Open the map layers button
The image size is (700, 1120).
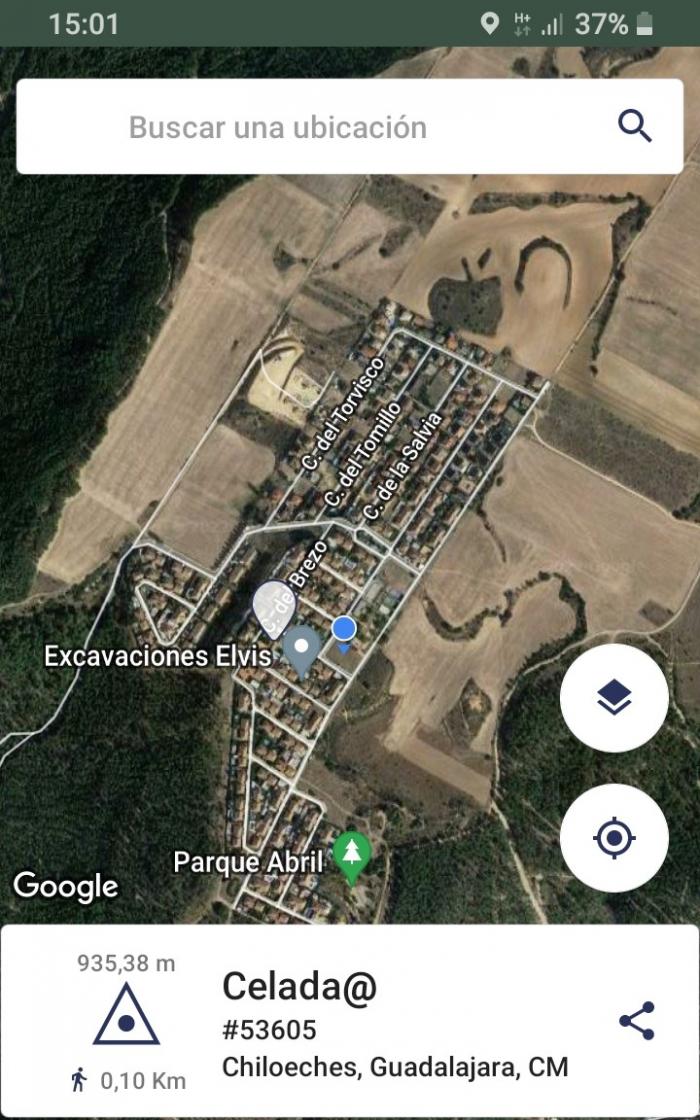coord(614,698)
